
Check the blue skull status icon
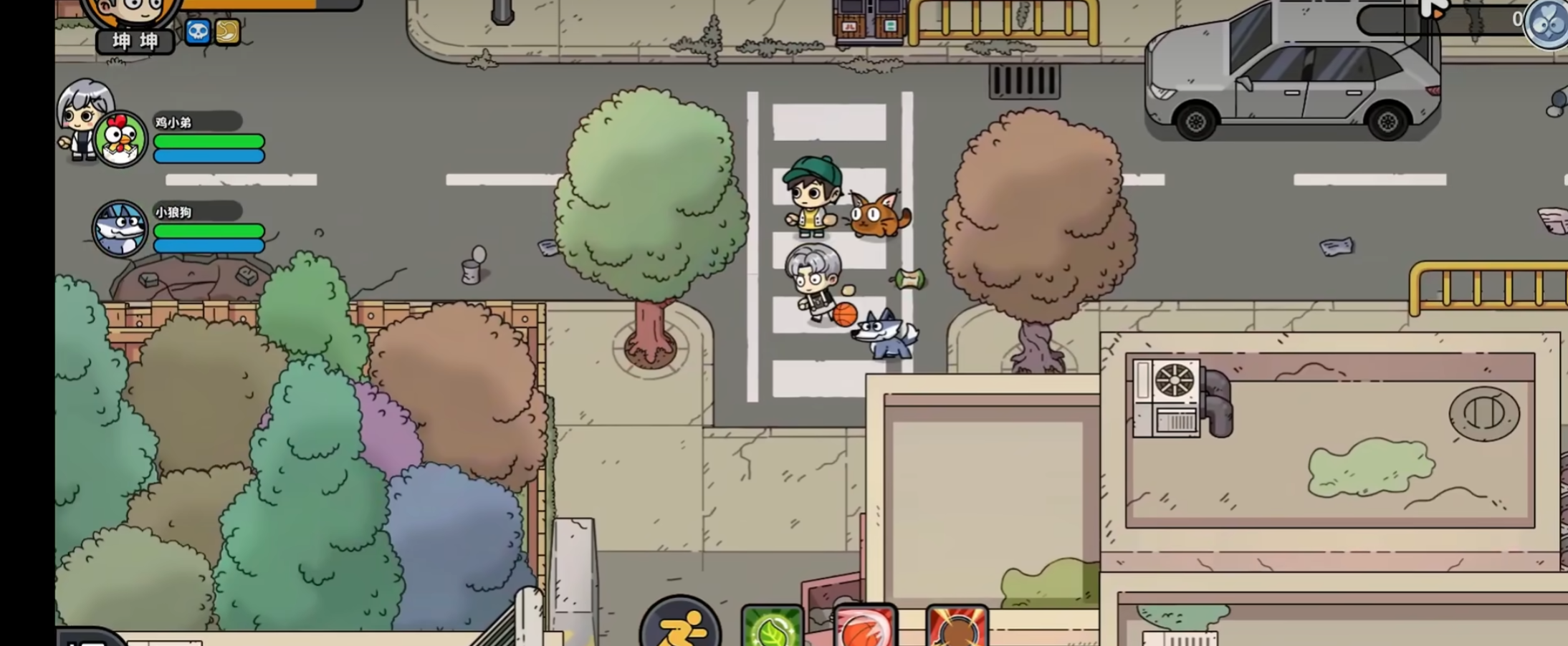198,32
